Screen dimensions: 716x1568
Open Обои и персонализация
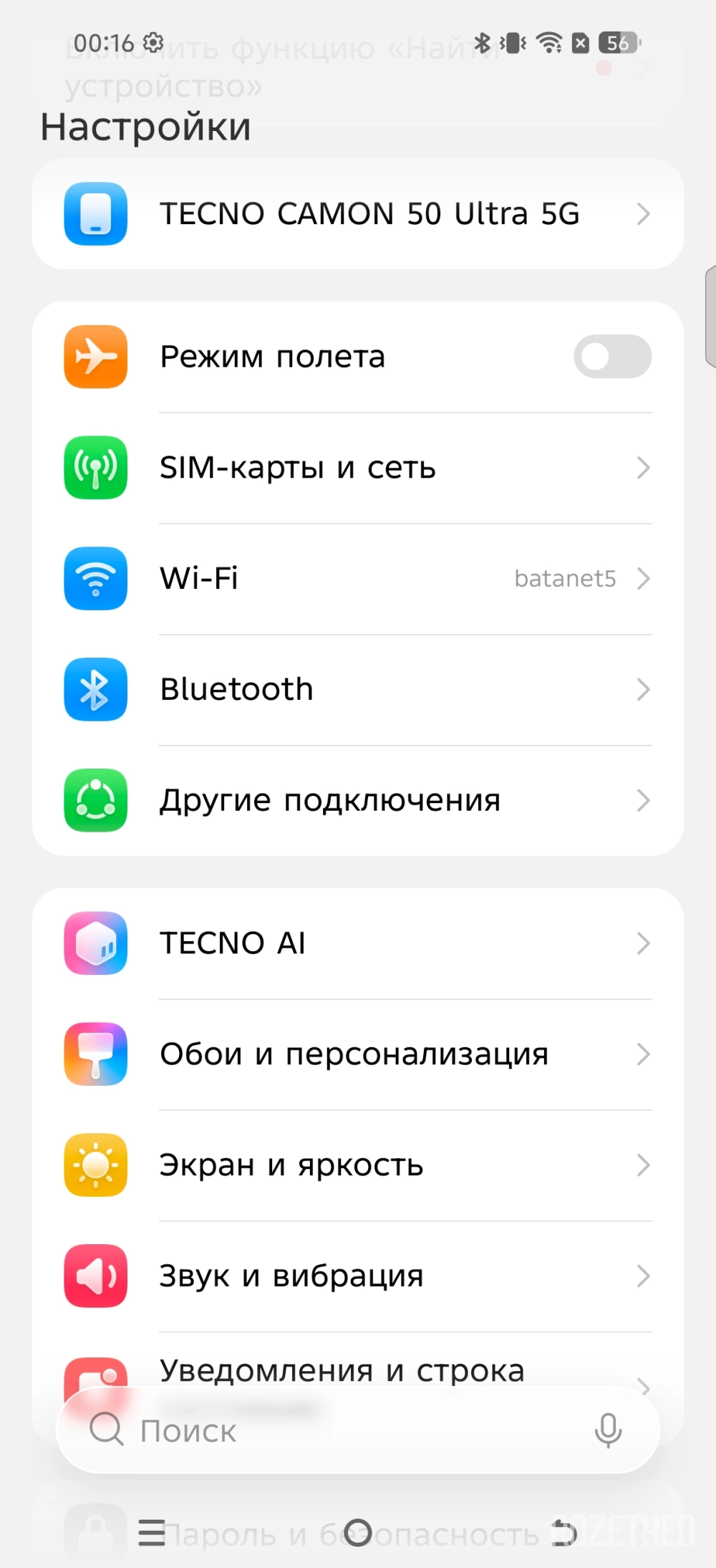point(358,1054)
